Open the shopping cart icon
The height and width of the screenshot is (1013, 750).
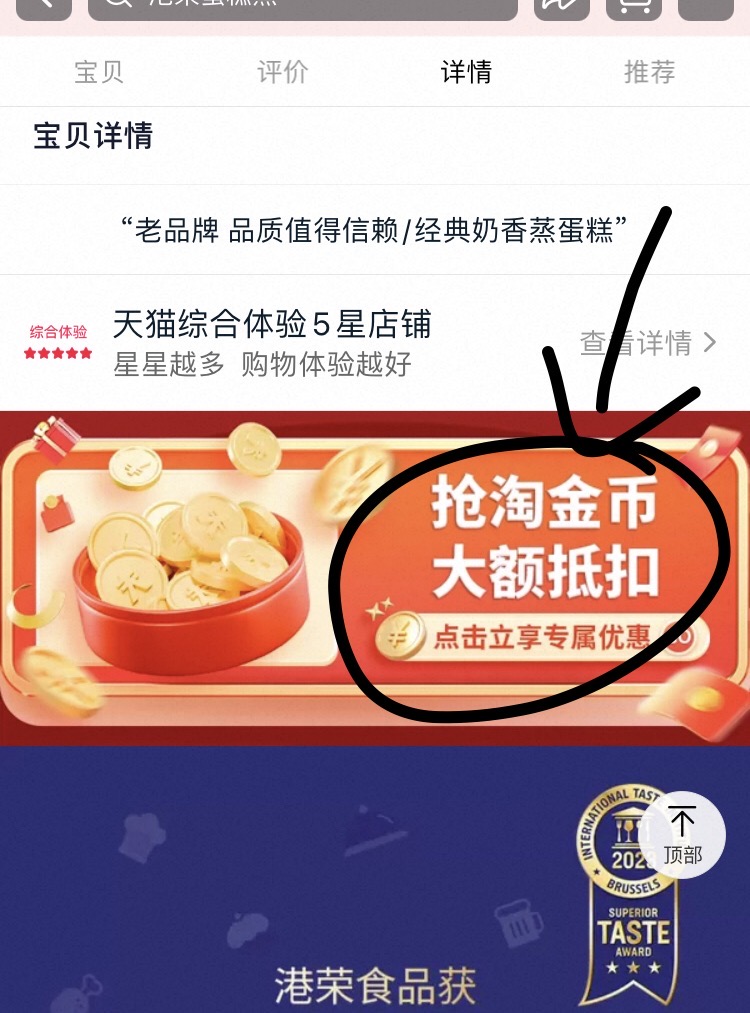633,7
